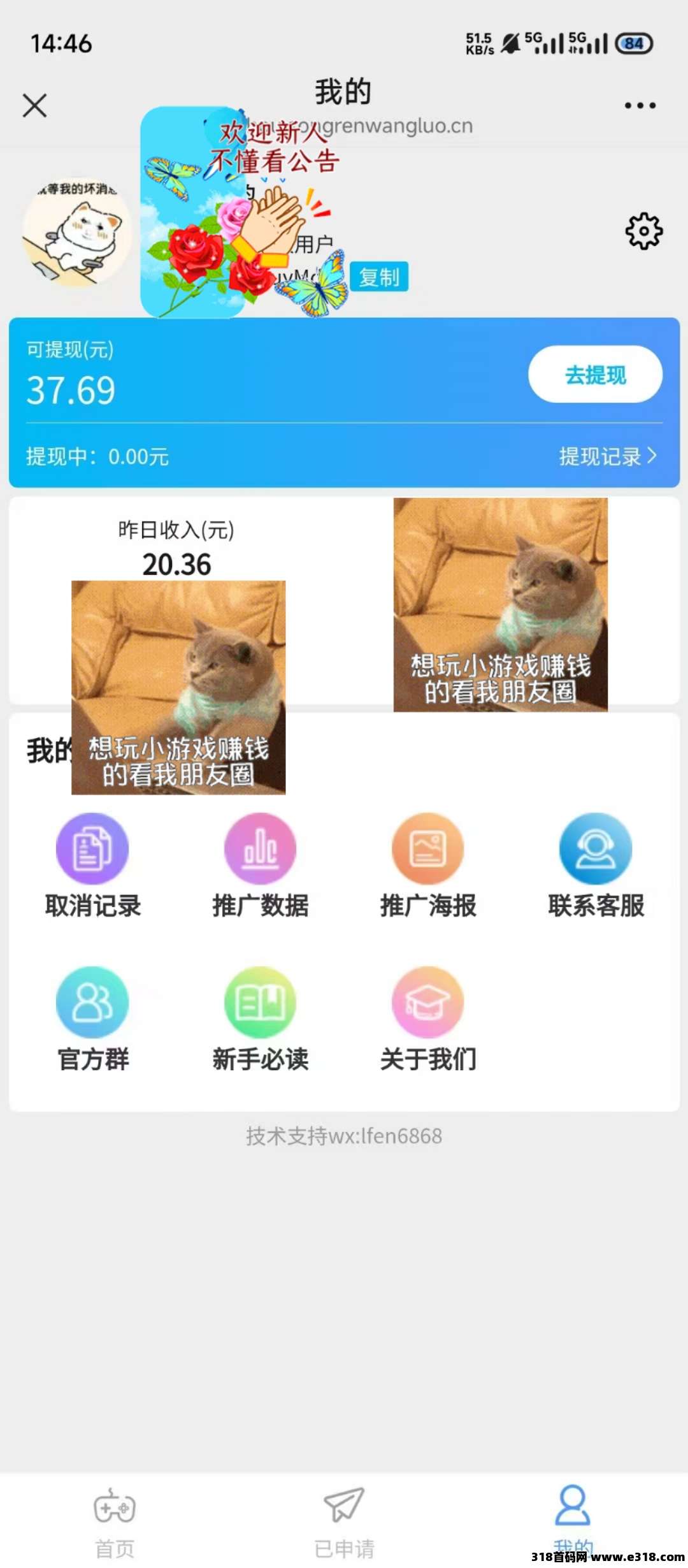Close the page with the X icon
This screenshot has height=1568, width=688.
[34, 105]
